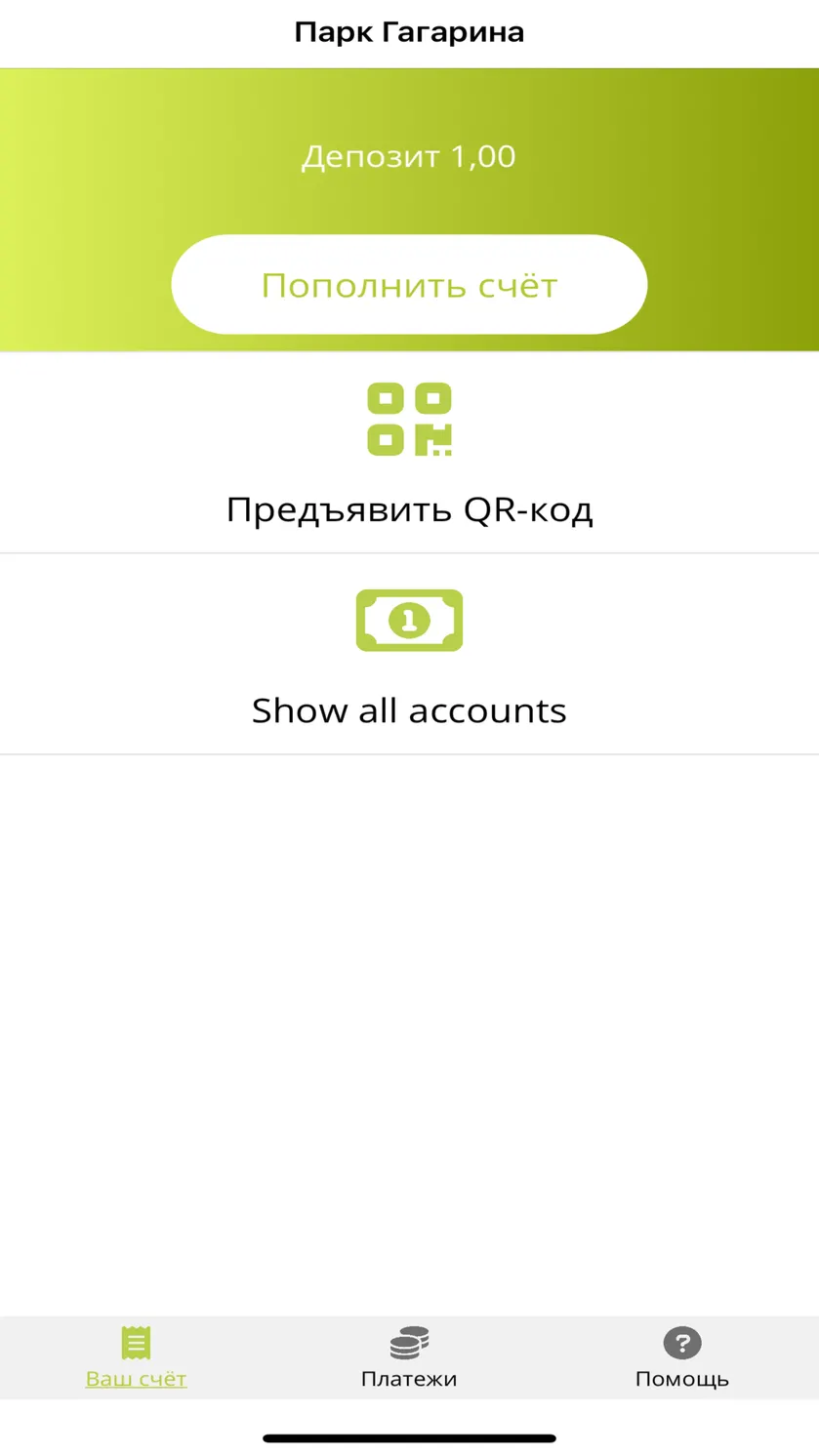819x1456 pixels.
Task: Switch to the Платежи tab
Action: pos(409,1357)
